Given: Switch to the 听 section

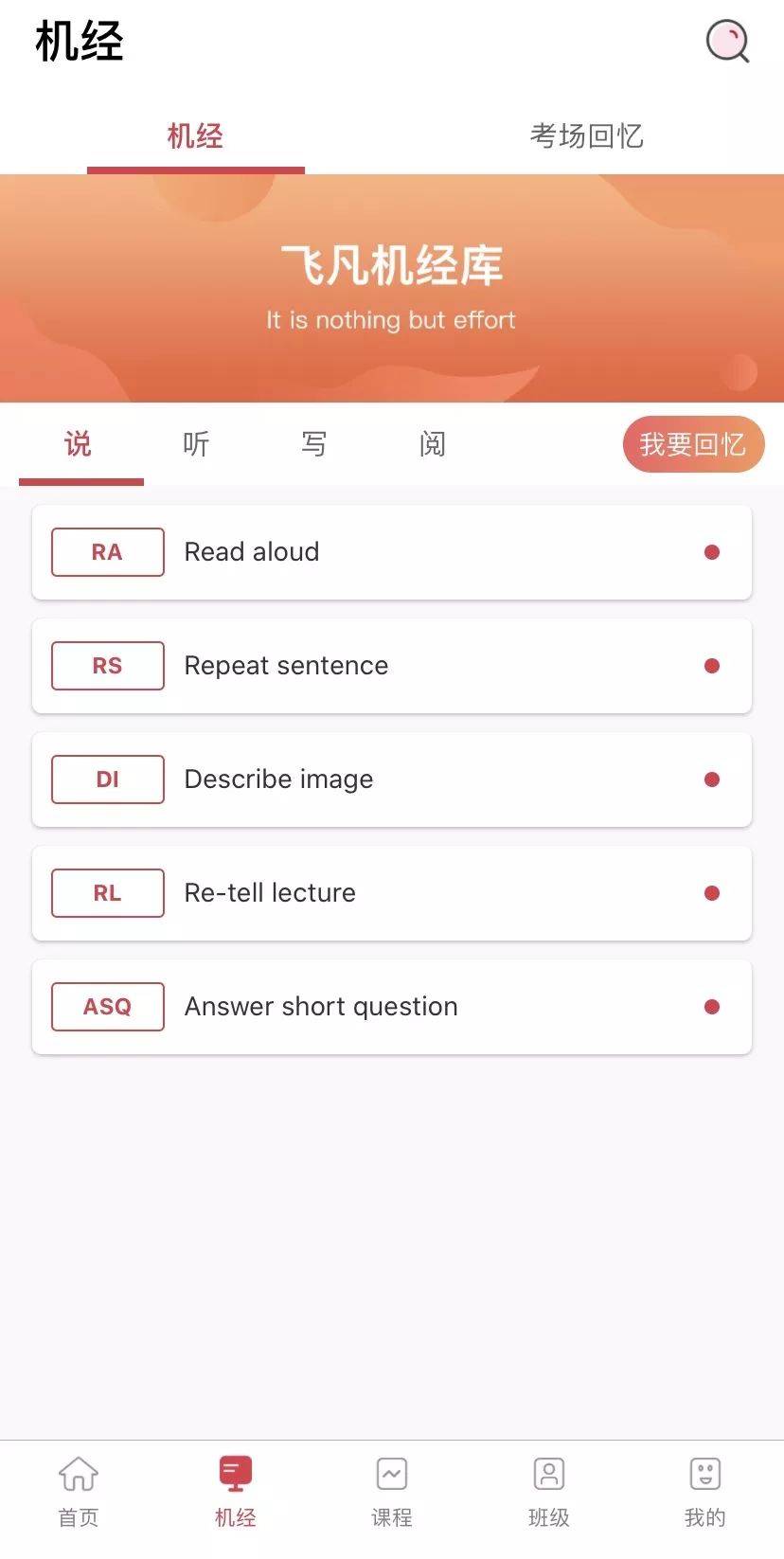Looking at the screenshot, I should point(196,443).
